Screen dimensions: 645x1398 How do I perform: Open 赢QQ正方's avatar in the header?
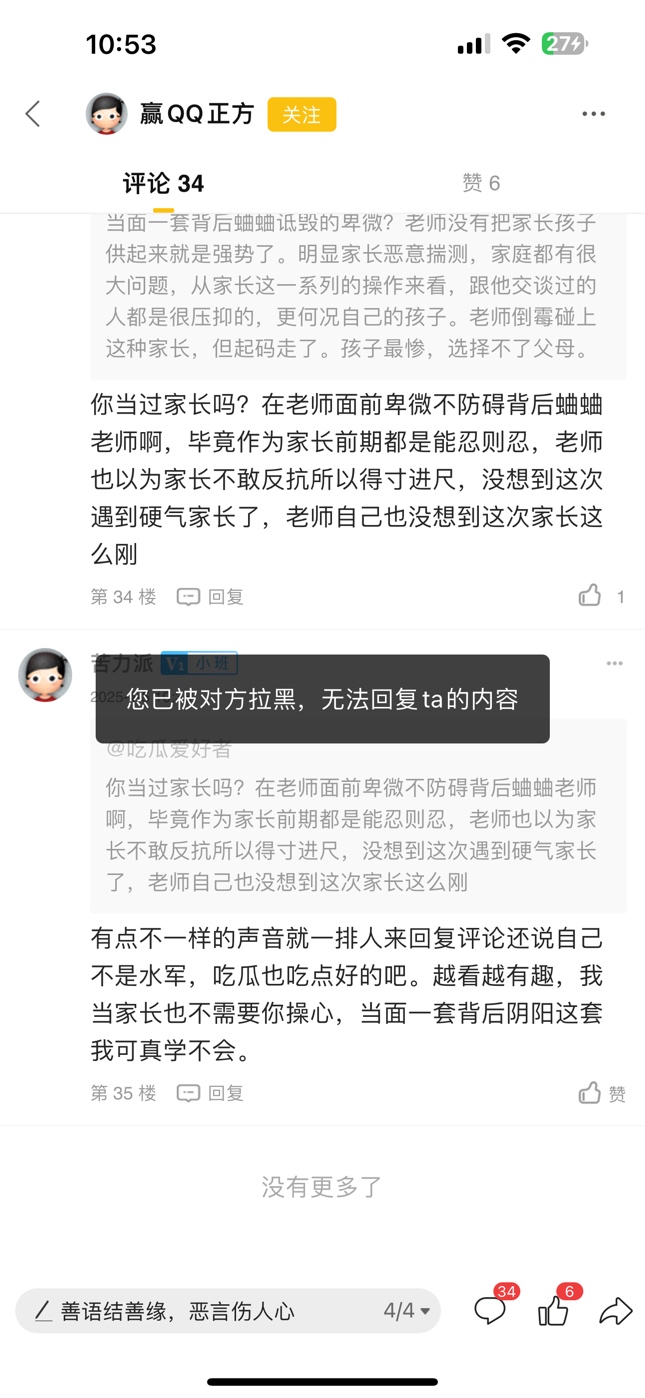click(107, 114)
